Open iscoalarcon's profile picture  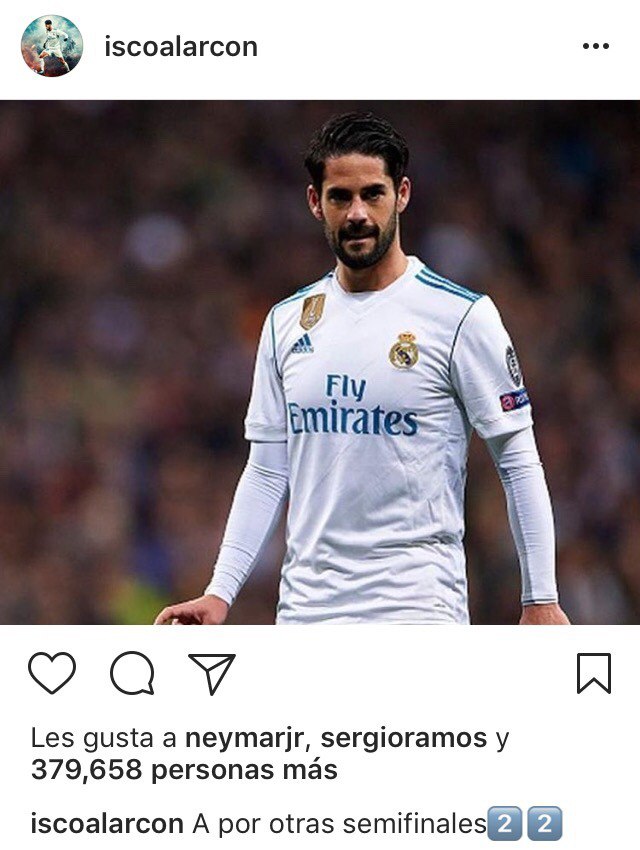(x=52, y=46)
